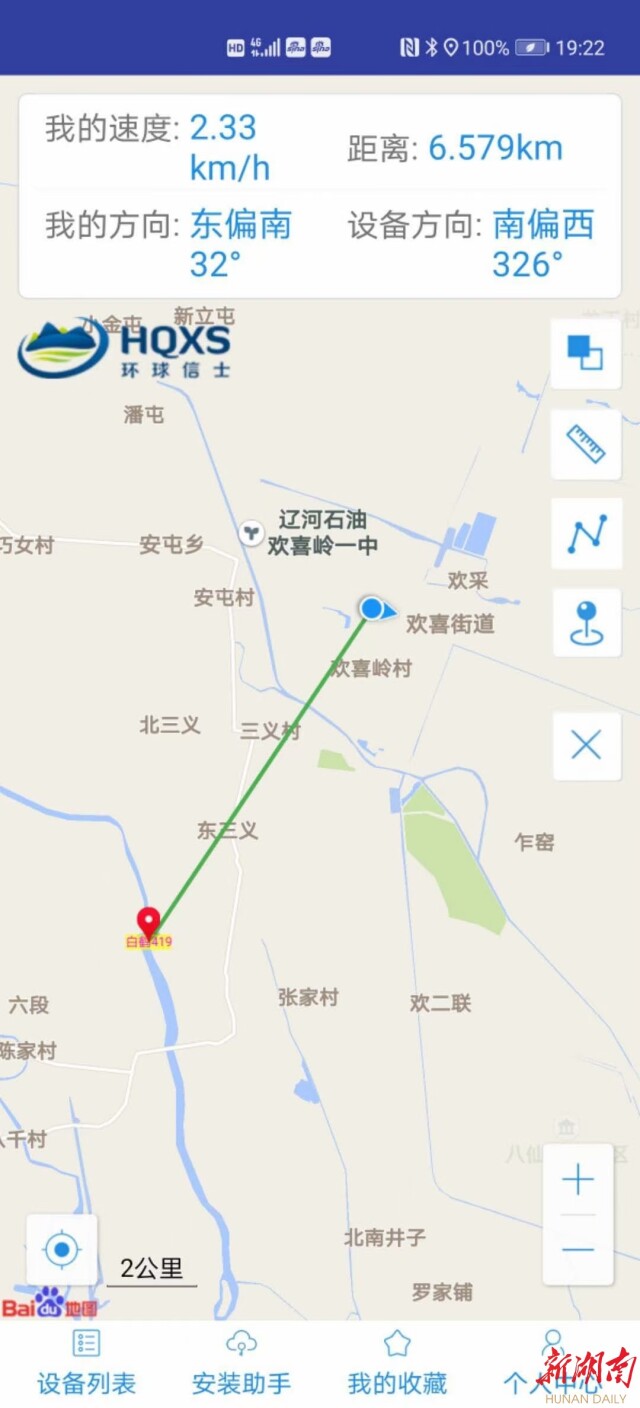This screenshot has height=1408, width=640.
Task: Open the ruler distance measuring tool
Action: pos(586,443)
